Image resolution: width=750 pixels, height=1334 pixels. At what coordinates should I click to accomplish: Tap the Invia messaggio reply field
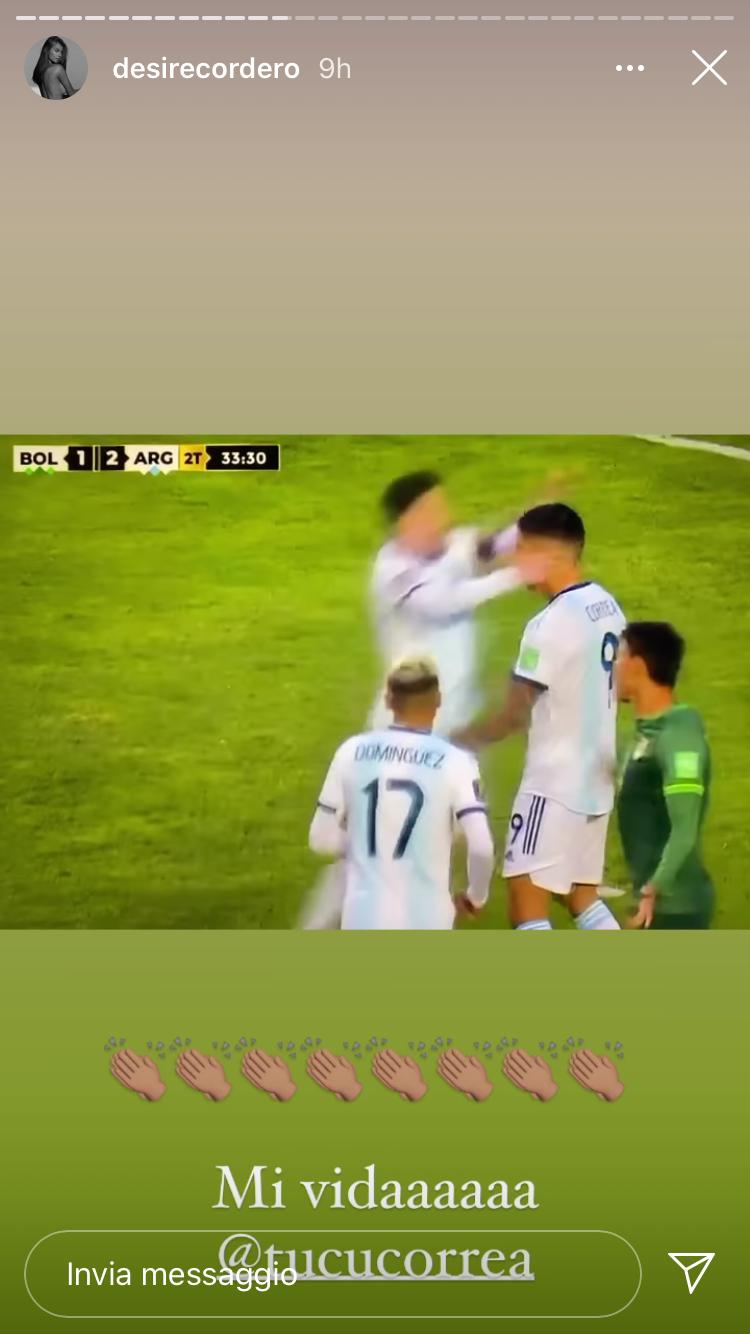tap(332, 1273)
